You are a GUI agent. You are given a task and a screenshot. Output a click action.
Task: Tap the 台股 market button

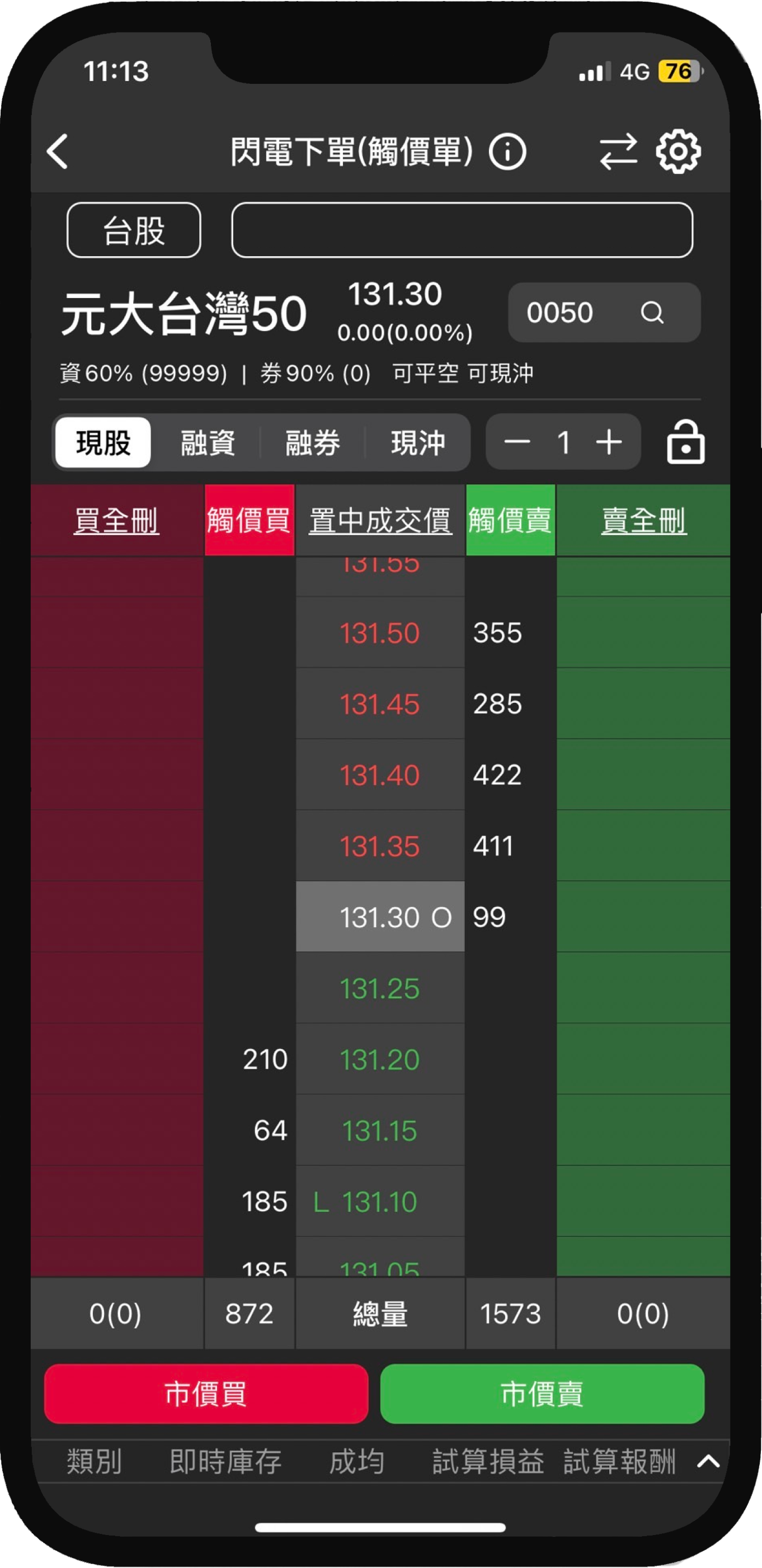(133, 230)
